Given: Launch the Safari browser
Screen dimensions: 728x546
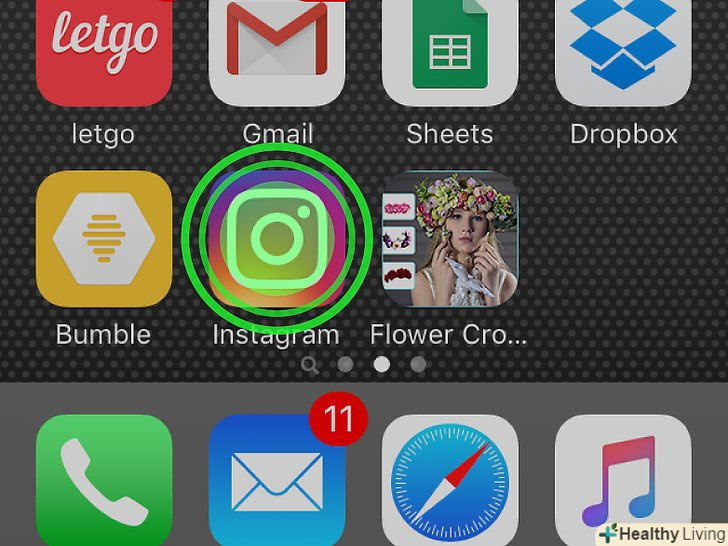Looking at the screenshot, I should click(x=450, y=482).
